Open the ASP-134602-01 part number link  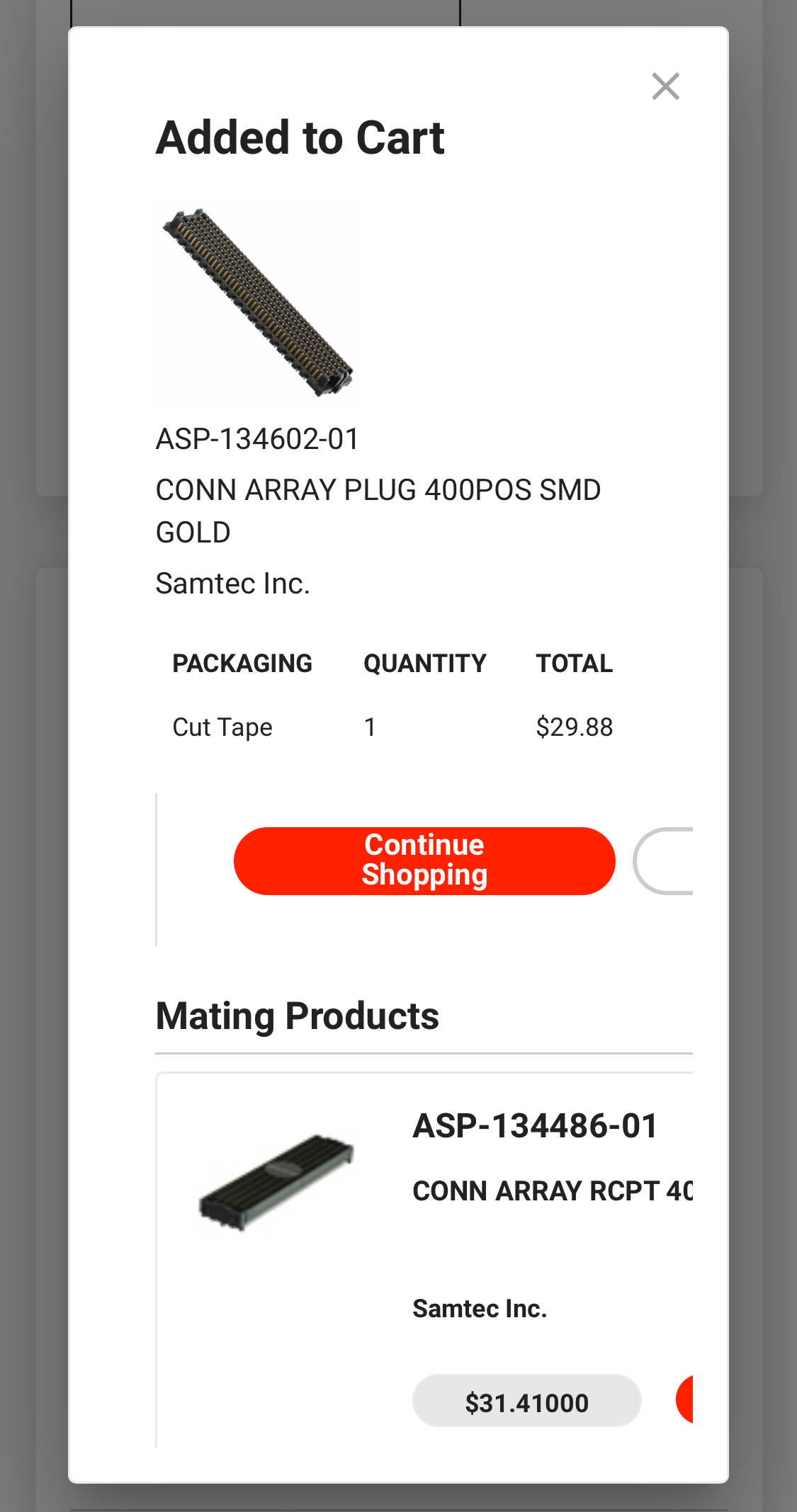click(256, 439)
